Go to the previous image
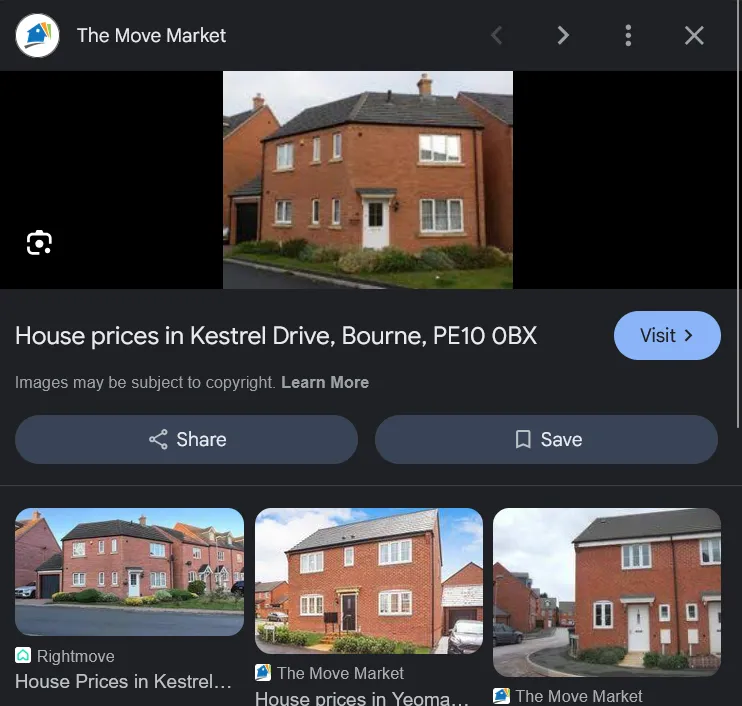The image size is (742, 706). pos(497,36)
